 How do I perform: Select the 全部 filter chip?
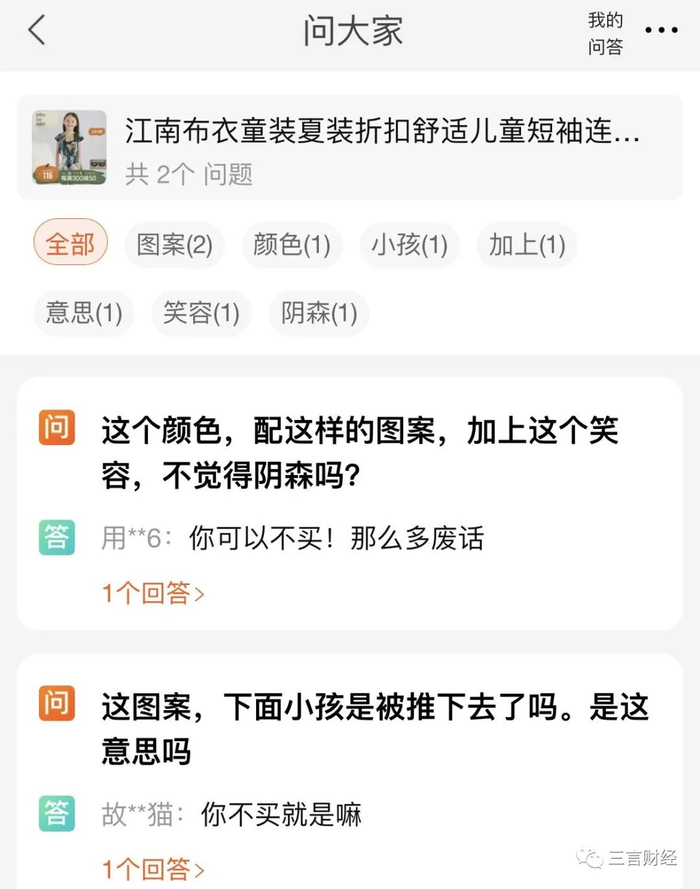click(70, 245)
